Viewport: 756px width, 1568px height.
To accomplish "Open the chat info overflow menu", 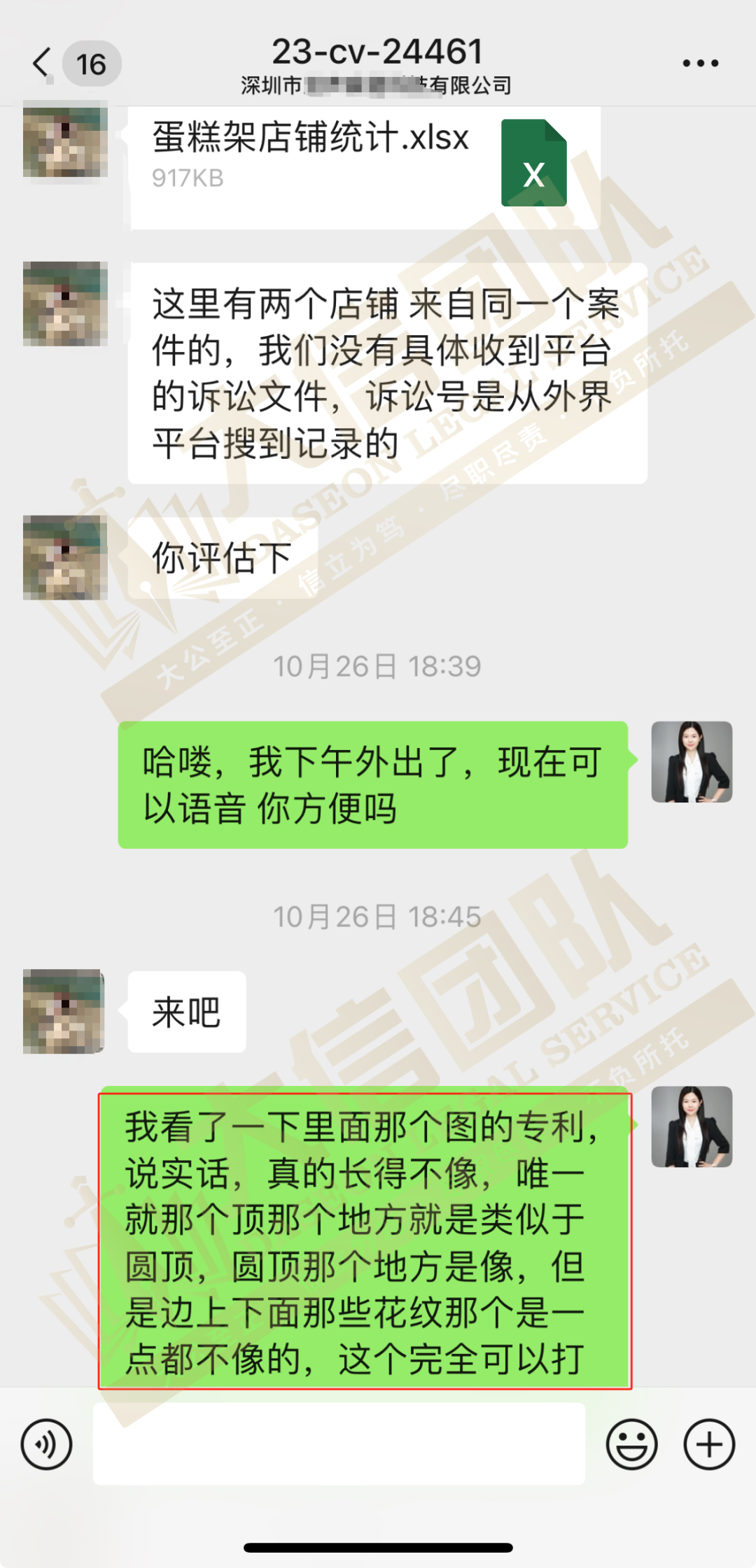I will 700,63.
